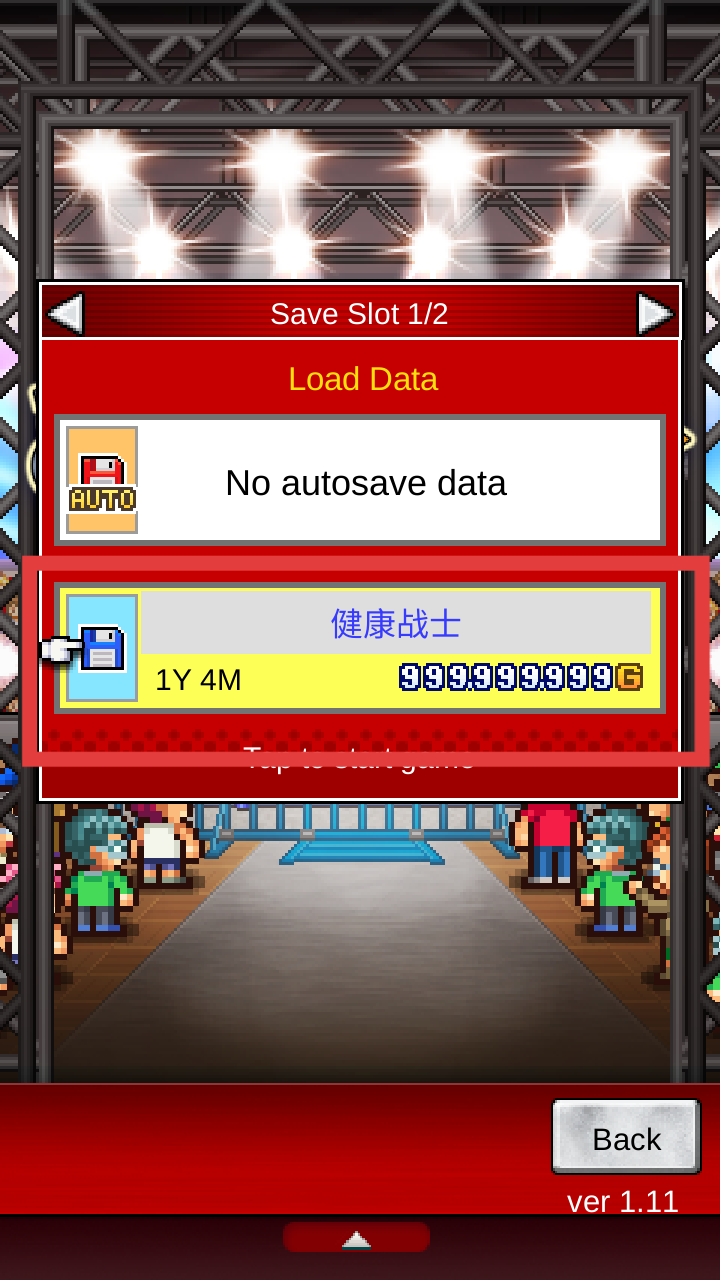Tap the Back button
The image size is (720, 1280).
tap(626, 1137)
